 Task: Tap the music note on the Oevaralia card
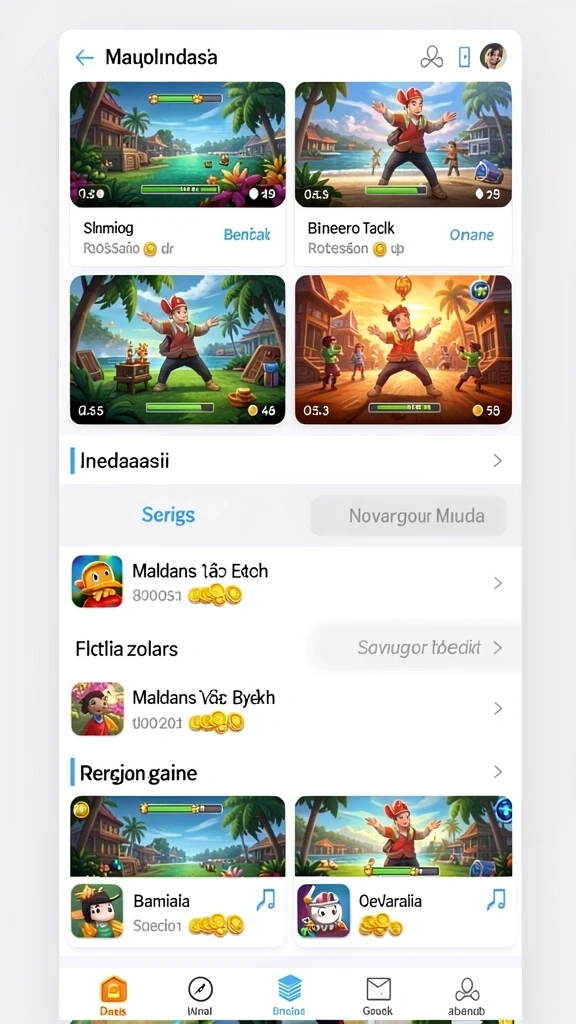tap(496, 900)
